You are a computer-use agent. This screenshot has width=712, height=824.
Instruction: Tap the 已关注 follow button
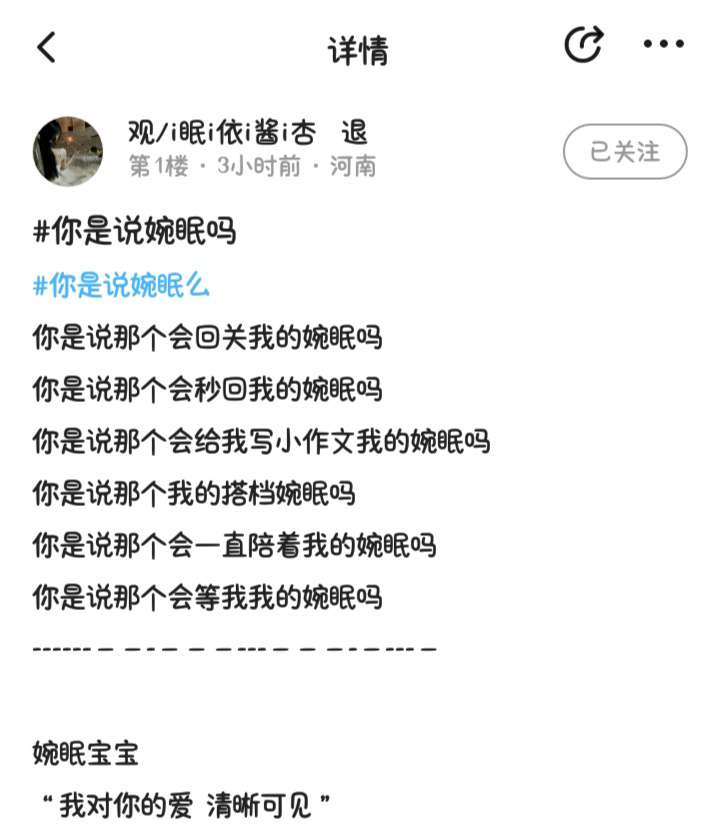[x=625, y=152]
